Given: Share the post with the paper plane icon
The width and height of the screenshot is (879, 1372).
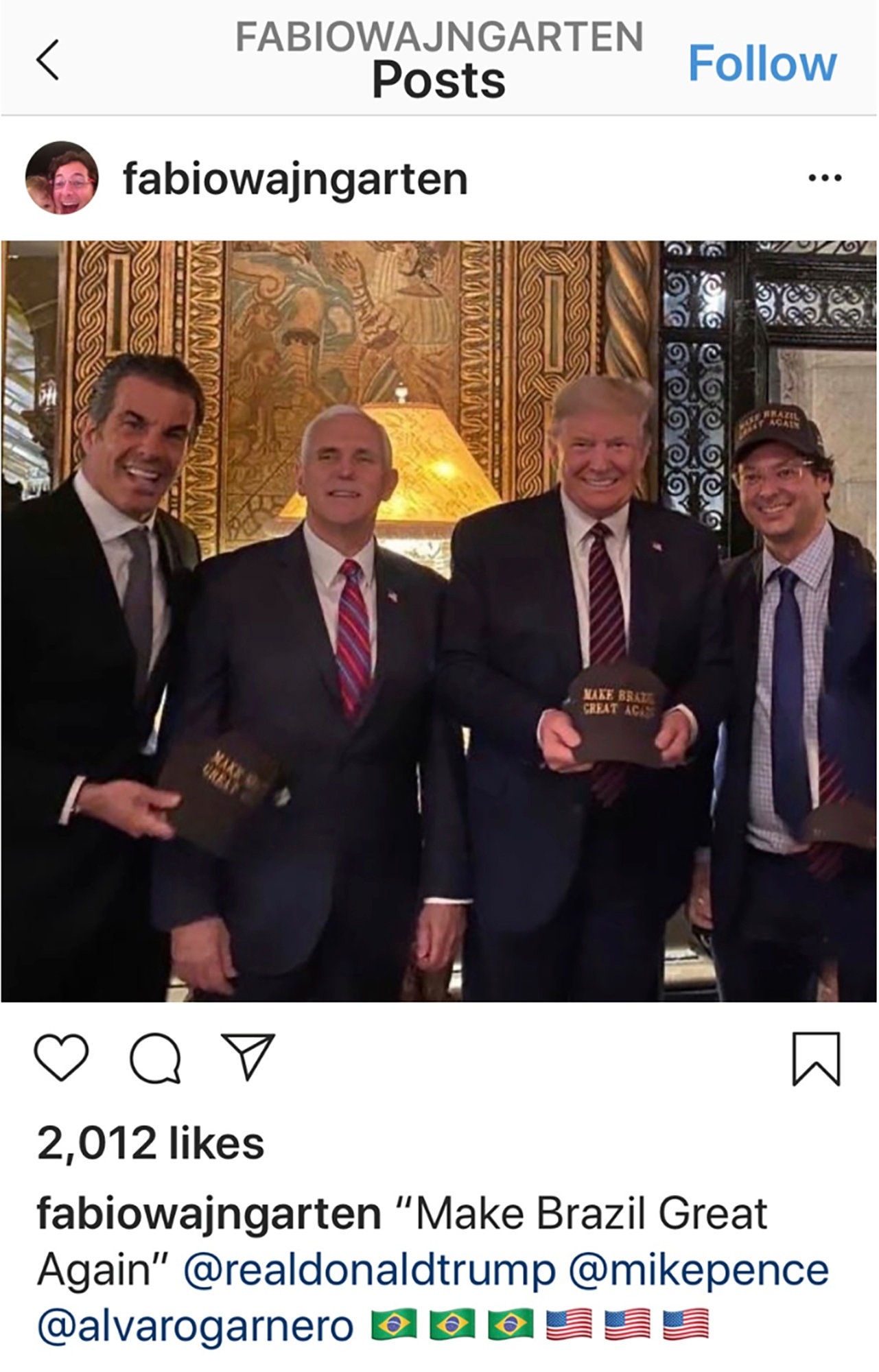Looking at the screenshot, I should (248, 1056).
